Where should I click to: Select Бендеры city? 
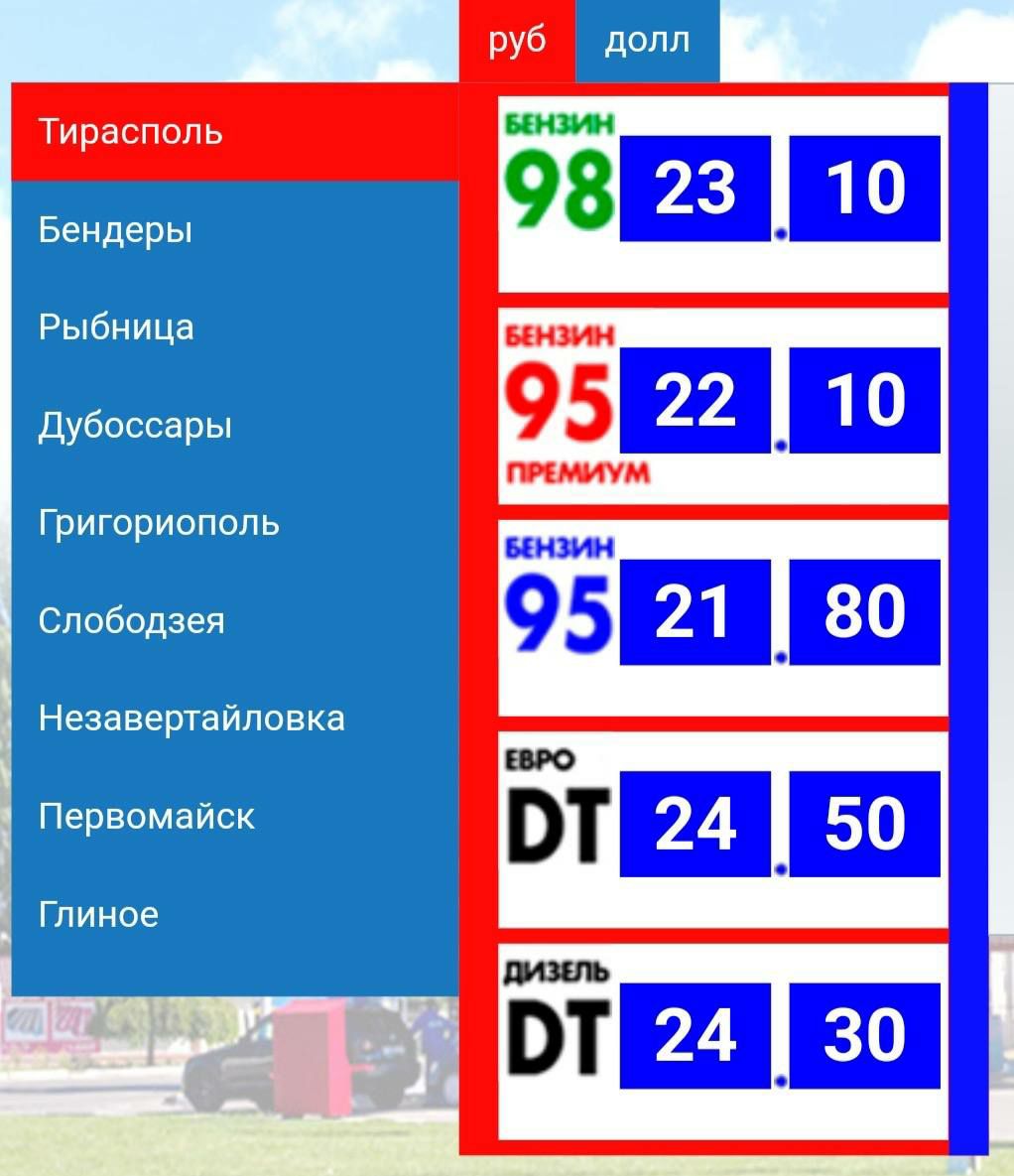[234, 230]
